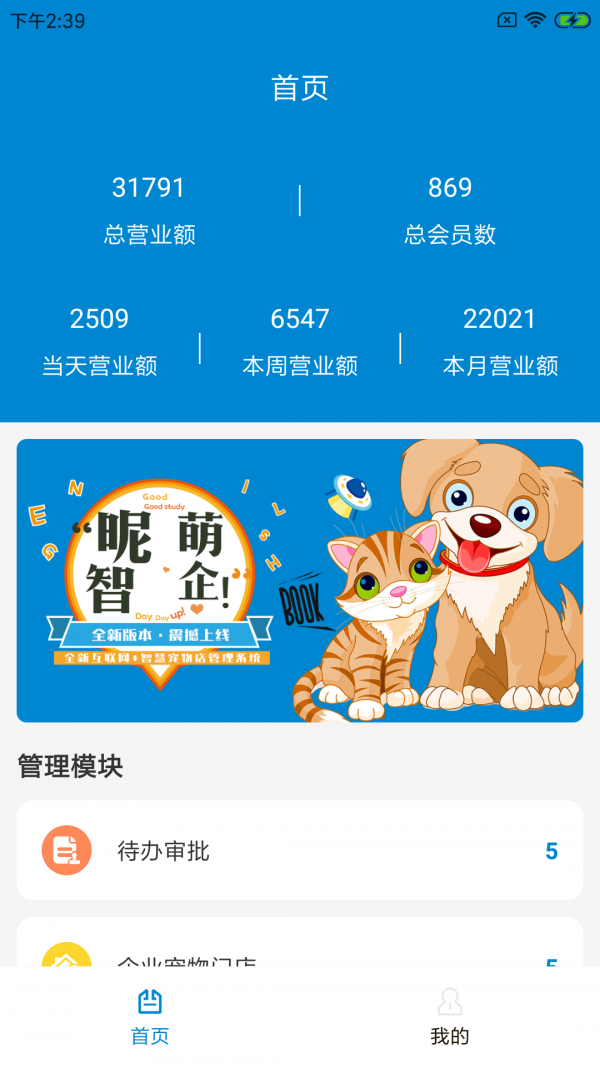This screenshot has width=600, height=1067.
Task: Open the pet shop promo banner
Action: [300, 580]
